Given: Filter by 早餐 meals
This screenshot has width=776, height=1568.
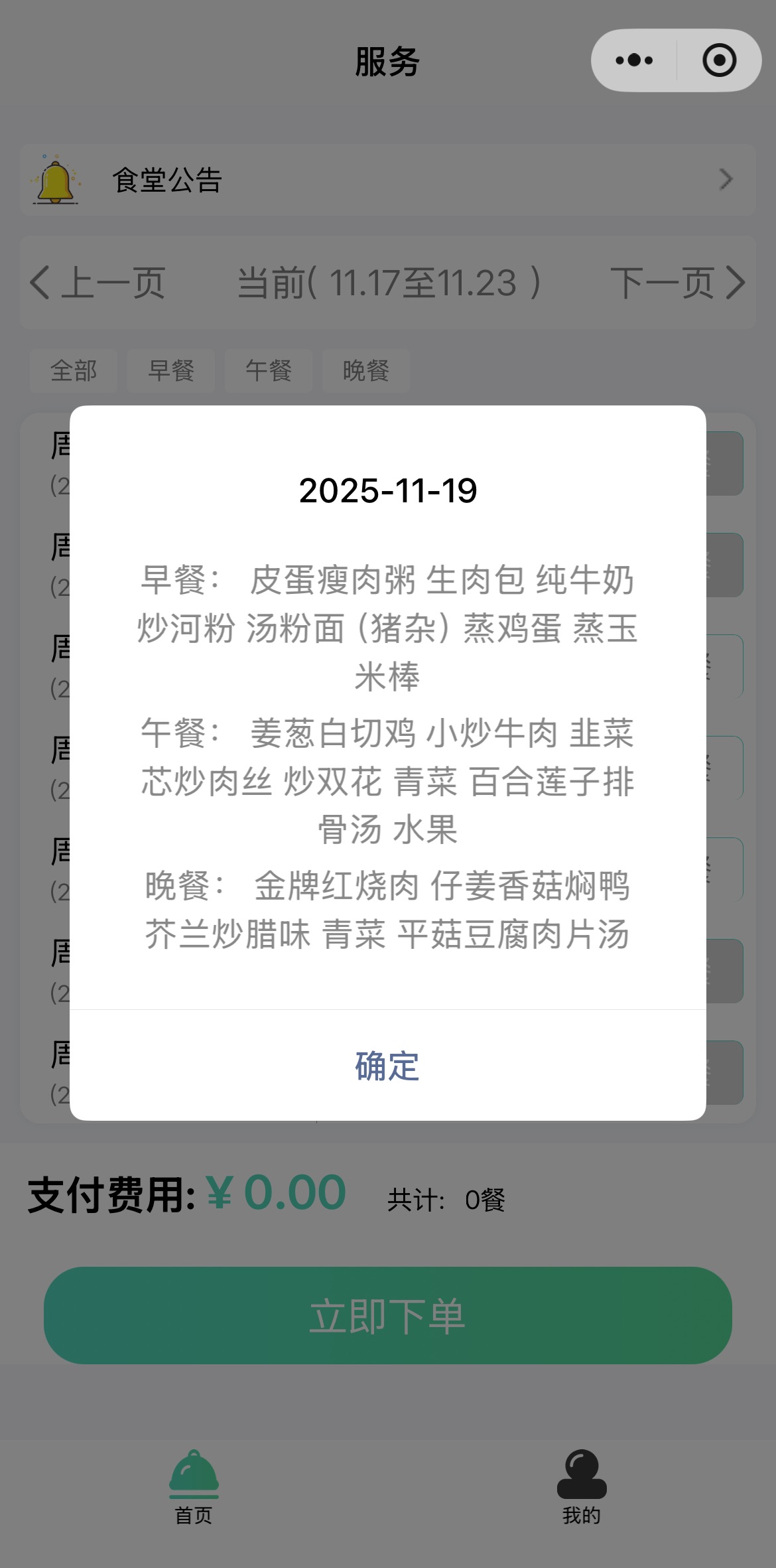Looking at the screenshot, I should 171,370.
